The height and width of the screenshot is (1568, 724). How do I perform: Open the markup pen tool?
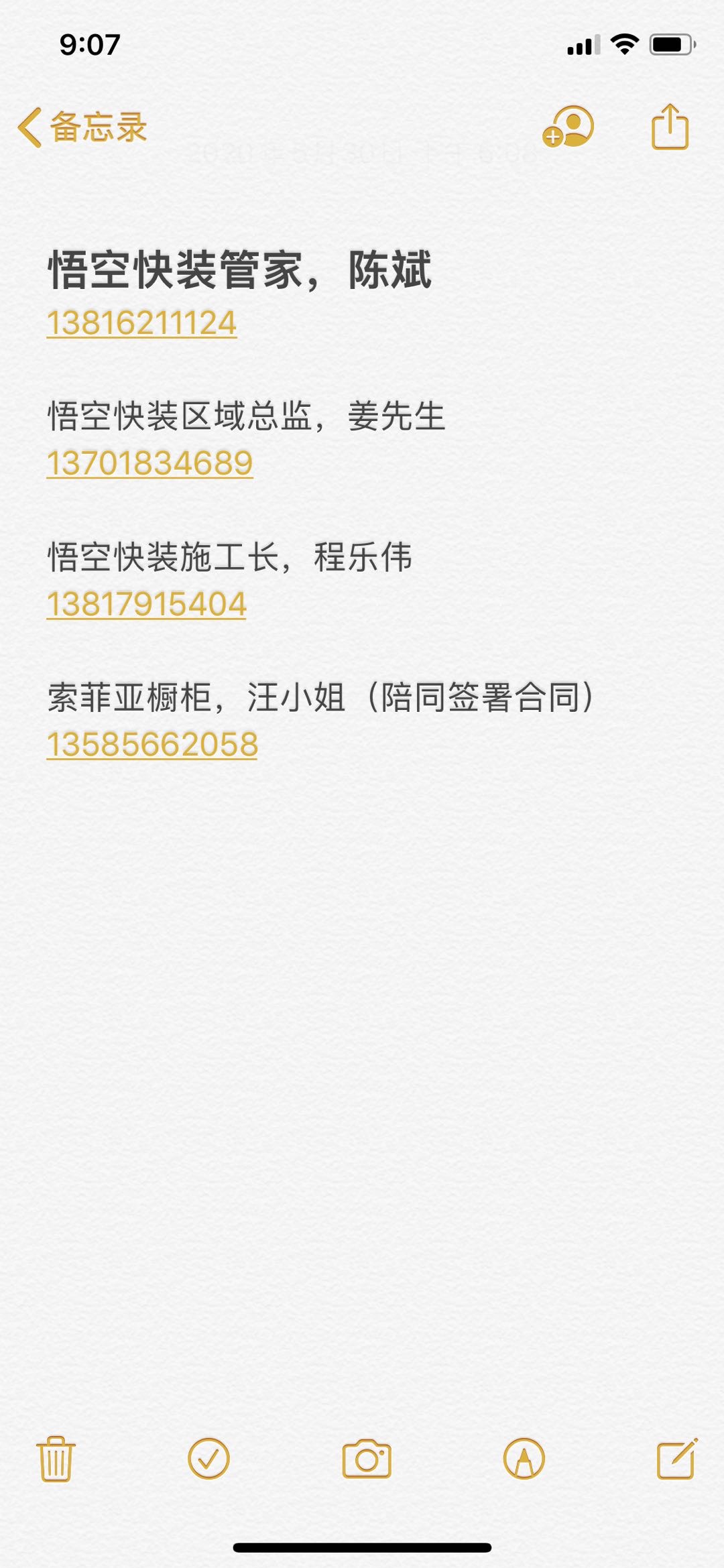(x=524, y=1458)
